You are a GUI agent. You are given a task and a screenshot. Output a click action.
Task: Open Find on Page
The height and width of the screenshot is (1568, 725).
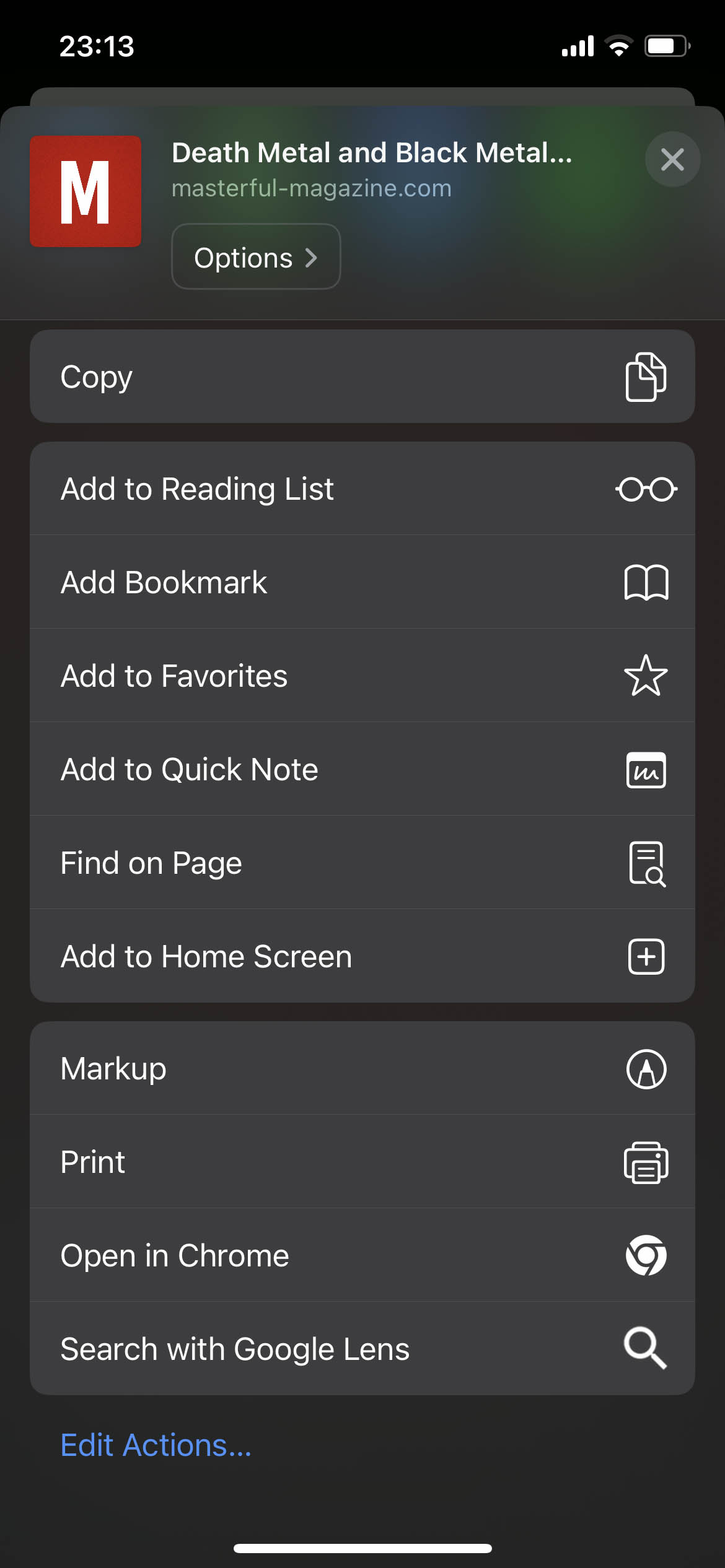362,863
